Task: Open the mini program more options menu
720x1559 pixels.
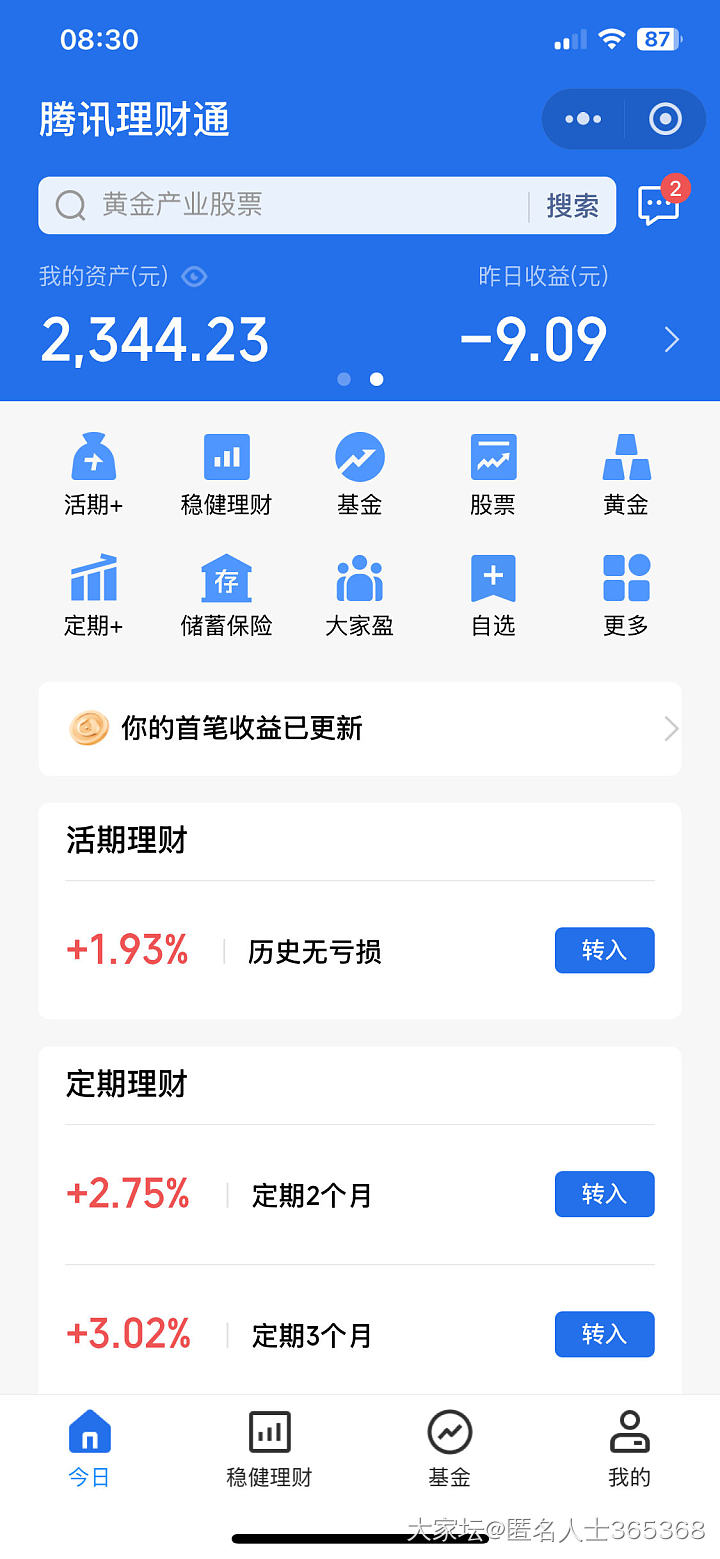Action: 583,120
